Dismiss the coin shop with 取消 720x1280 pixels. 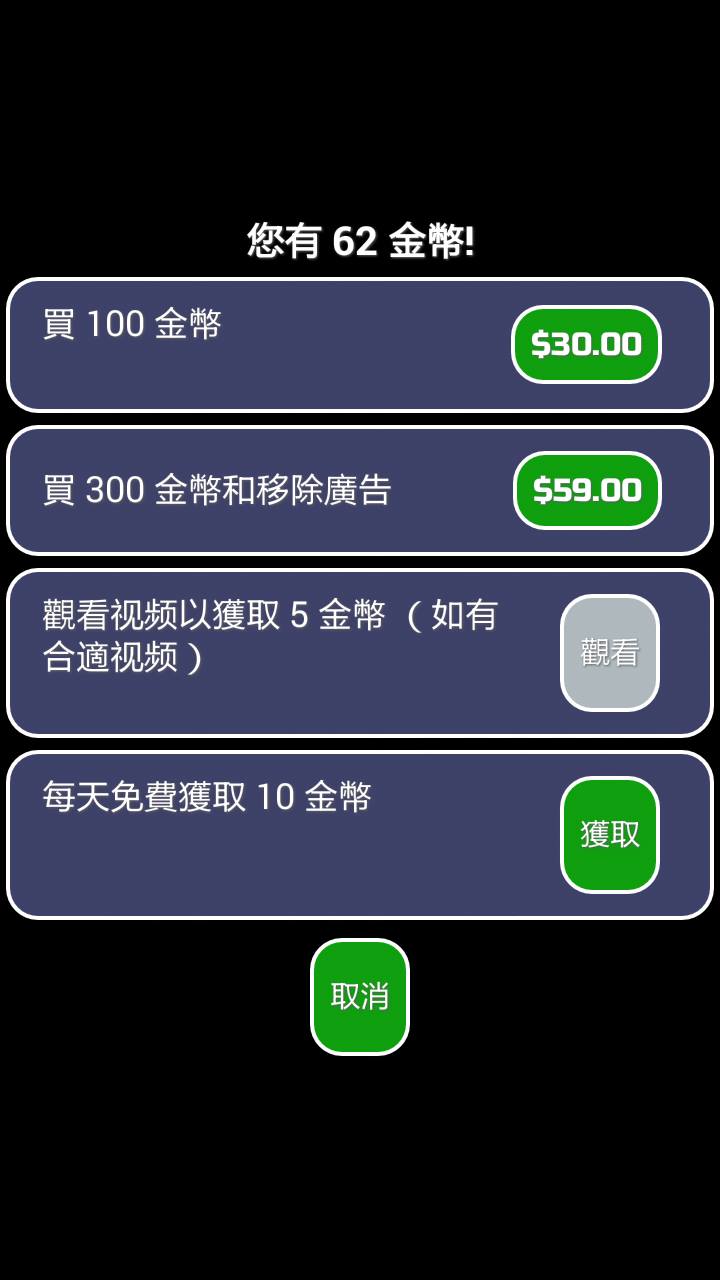[x=360, y=996]
